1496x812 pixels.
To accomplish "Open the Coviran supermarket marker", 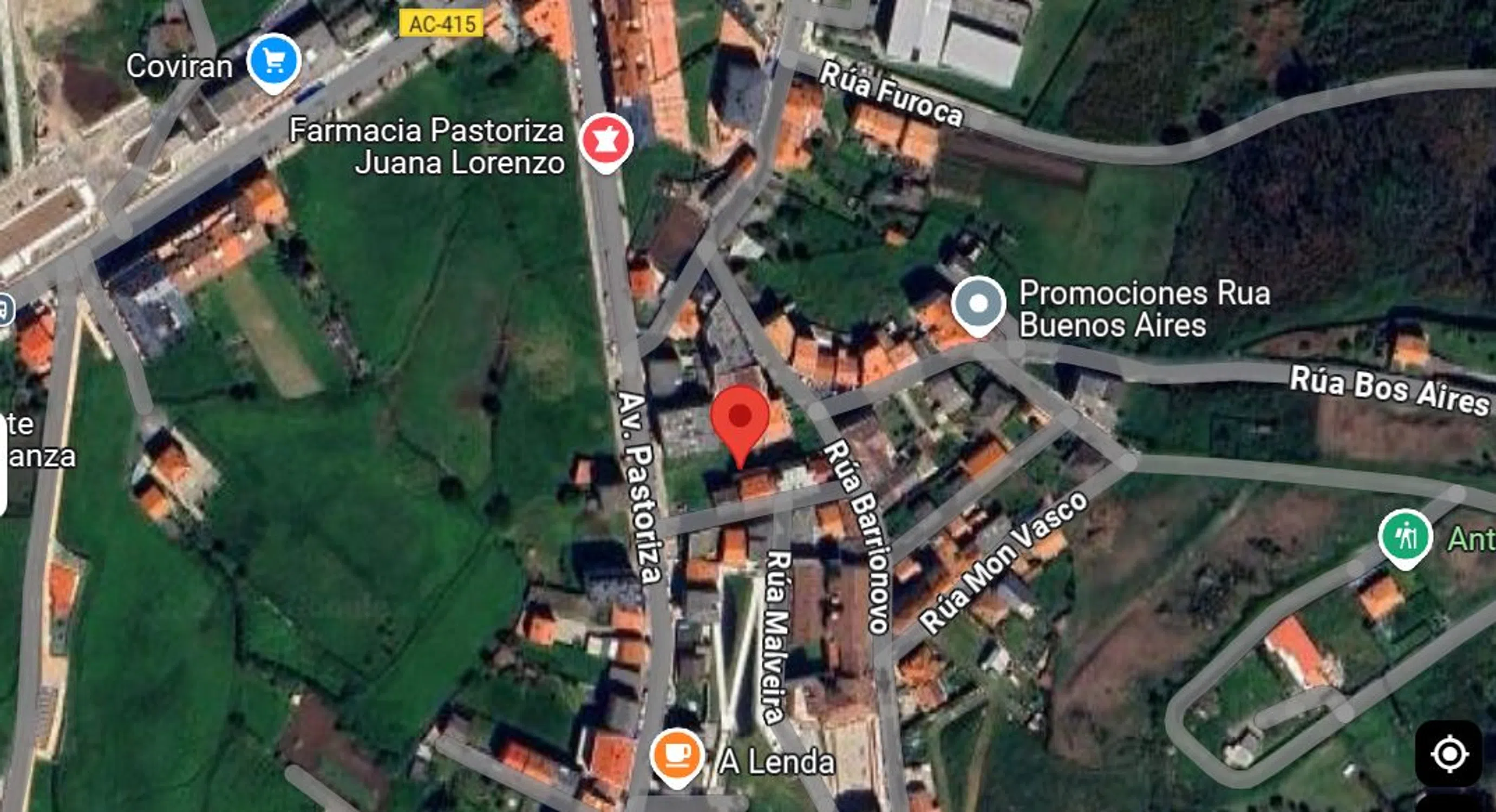I will pyautogui.click(x=273, y=61).
